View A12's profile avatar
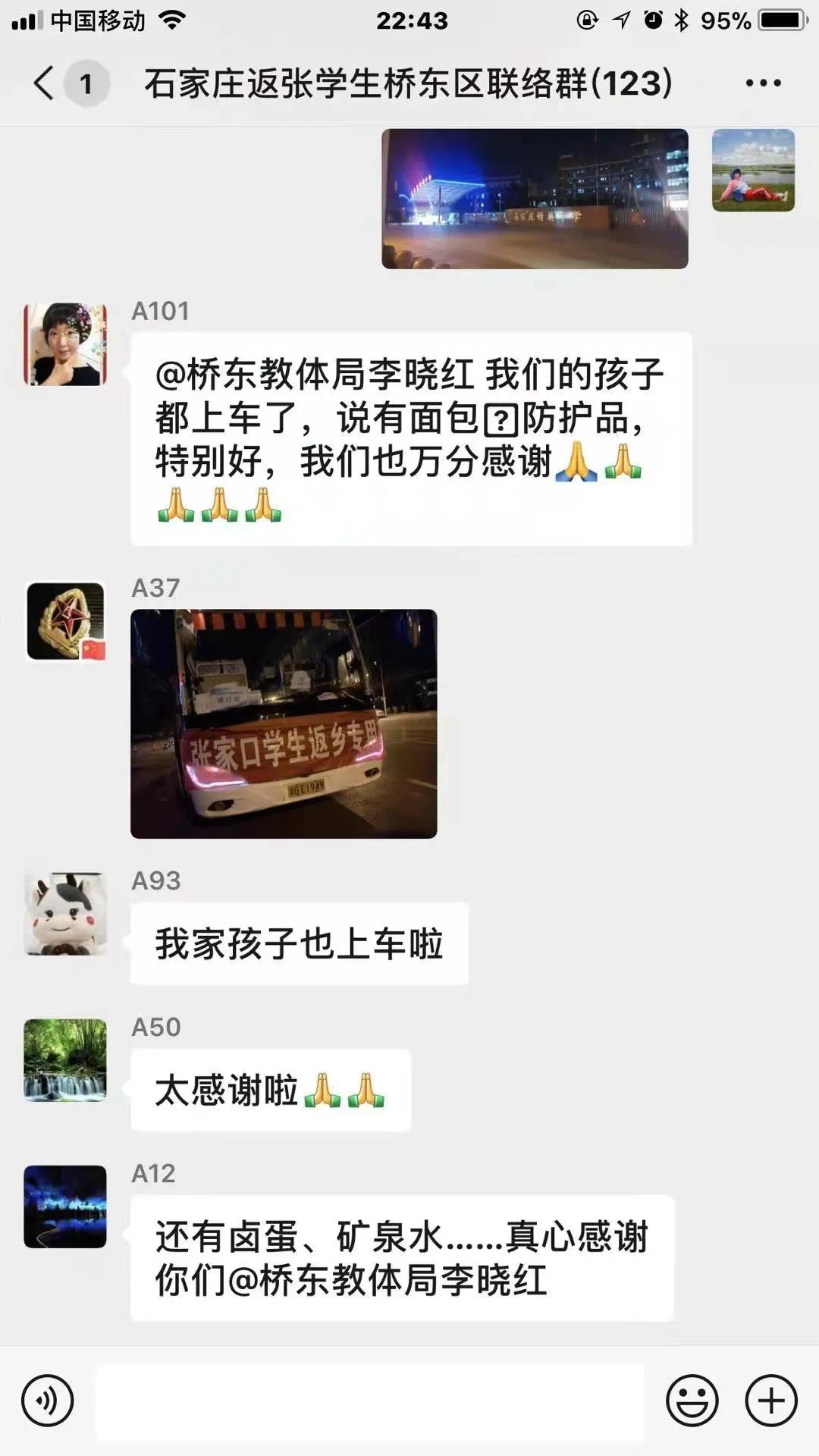Image resolution: width=819 pixels, height=1456 pixels. coord(65,1206)
